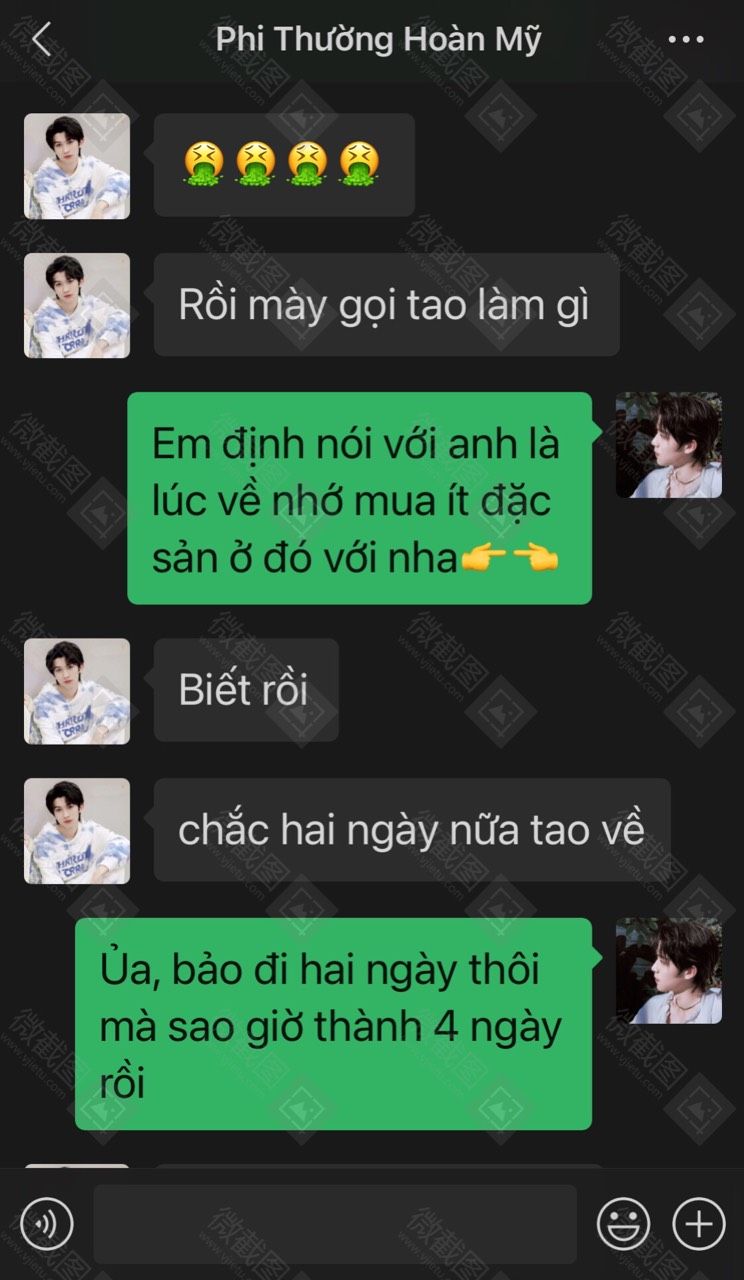
Task: Tap your avatar beside the "Em định nói" message
Action: 668,445
